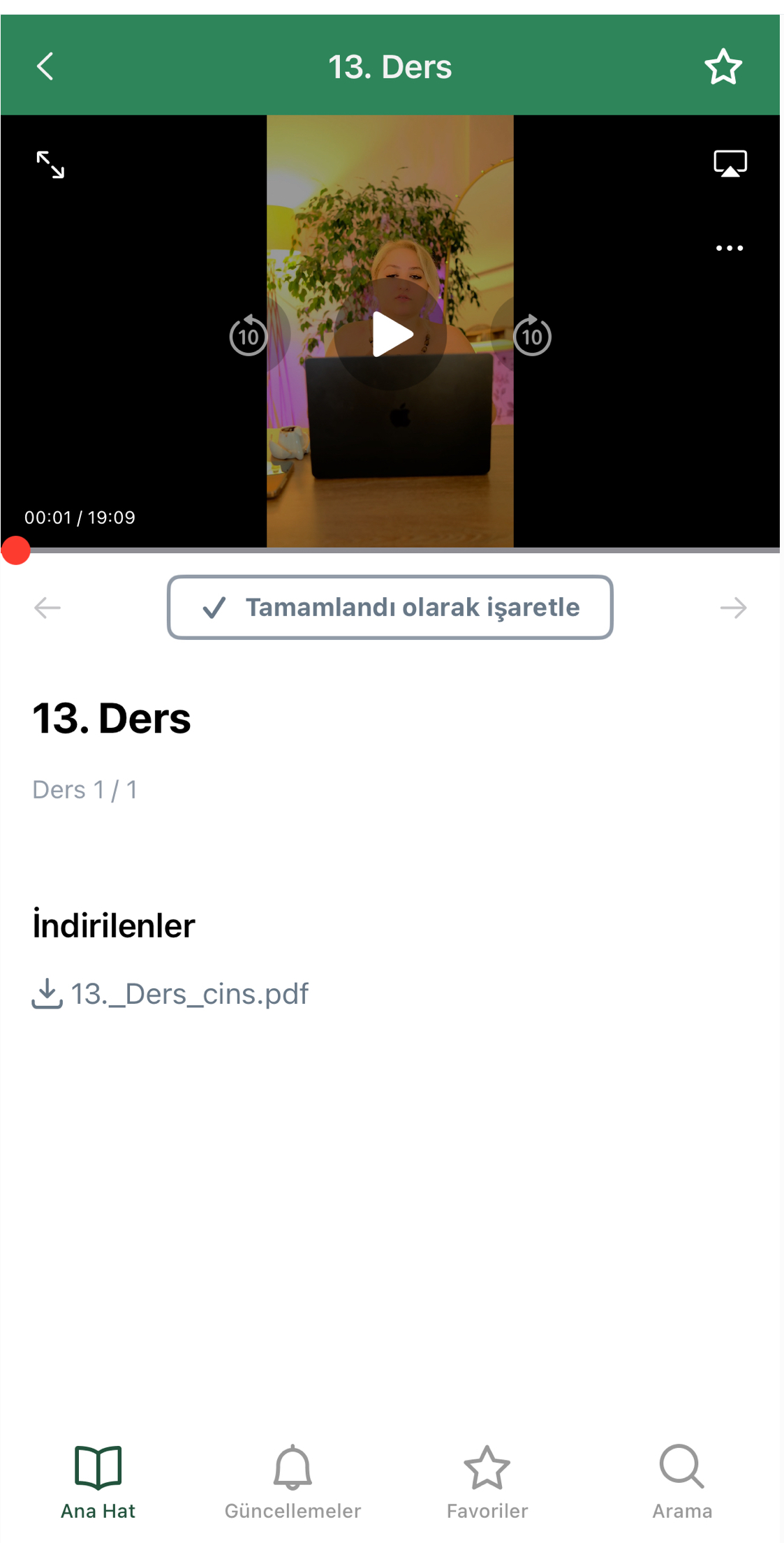Download 13._Ders_cins.pdf file
The image size is (784, 1543).
pyautogui.click(x=171, y=993)
